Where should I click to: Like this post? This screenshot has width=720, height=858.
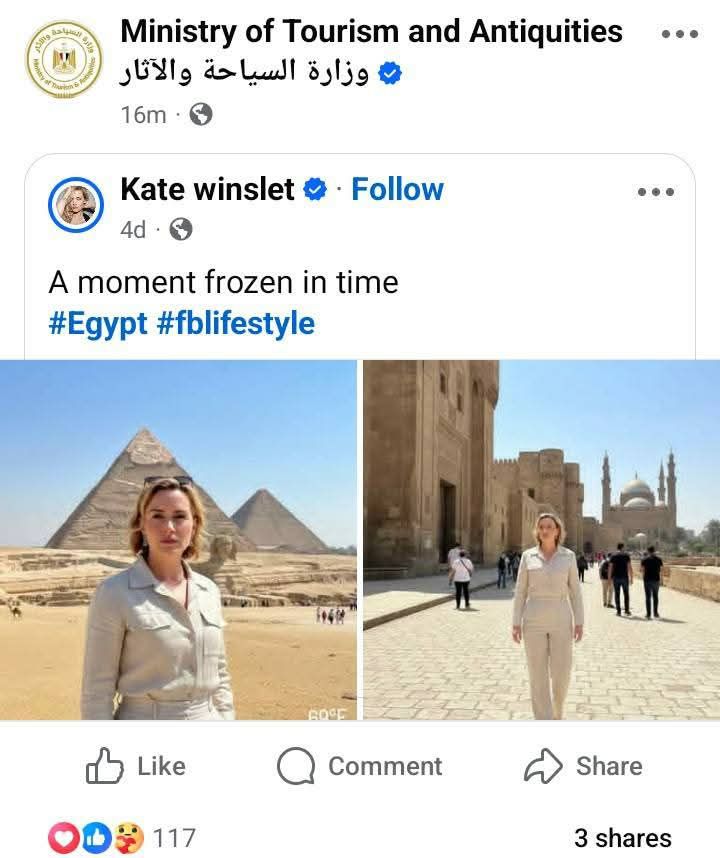pos(136,766)
